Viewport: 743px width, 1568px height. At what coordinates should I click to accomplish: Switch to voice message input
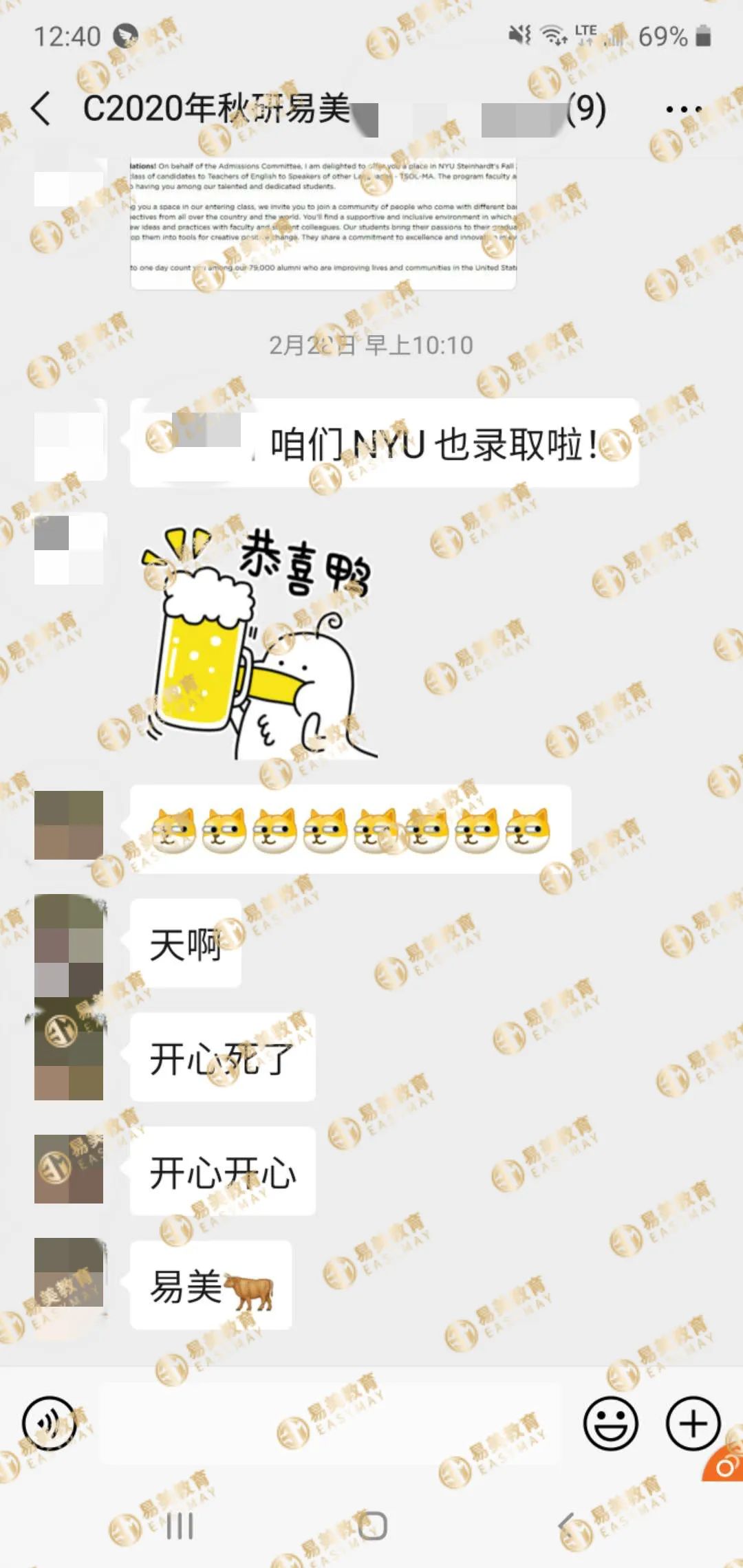pyautogui.click(x=48, y=1424)
